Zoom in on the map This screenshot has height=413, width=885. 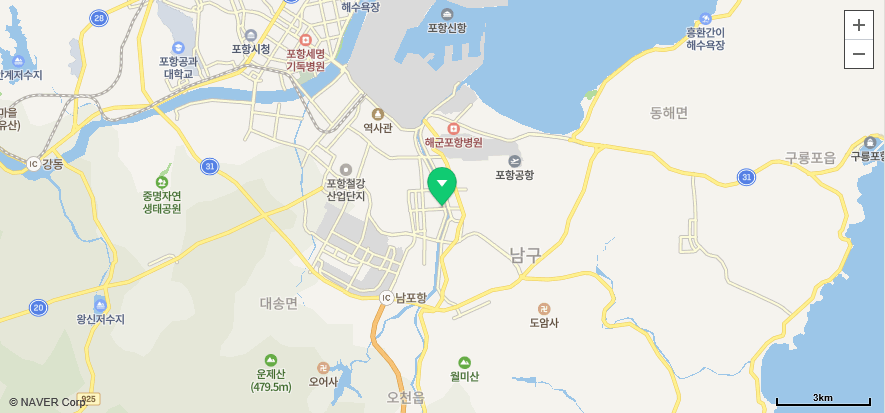click(858, 25)
